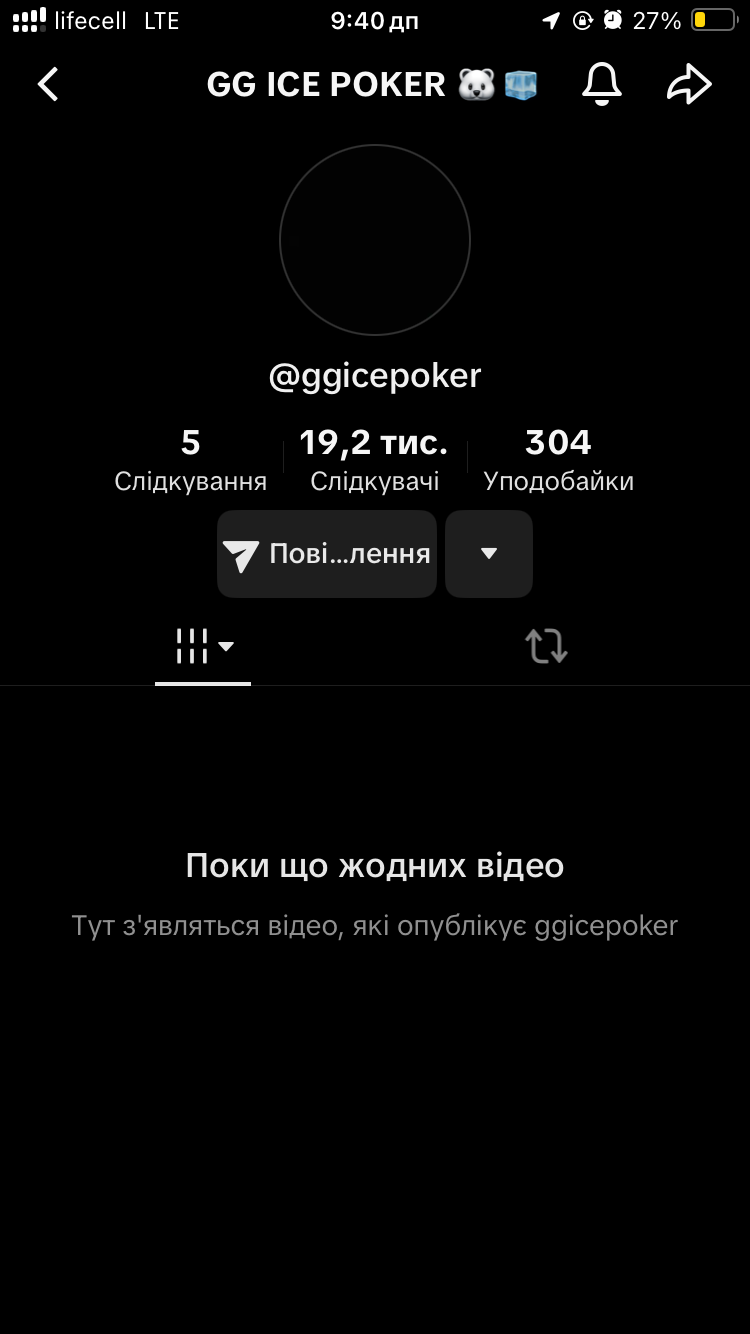Tap the LTE network indicator
Screen dimensions: 750x1334
(x=163, y=20)
